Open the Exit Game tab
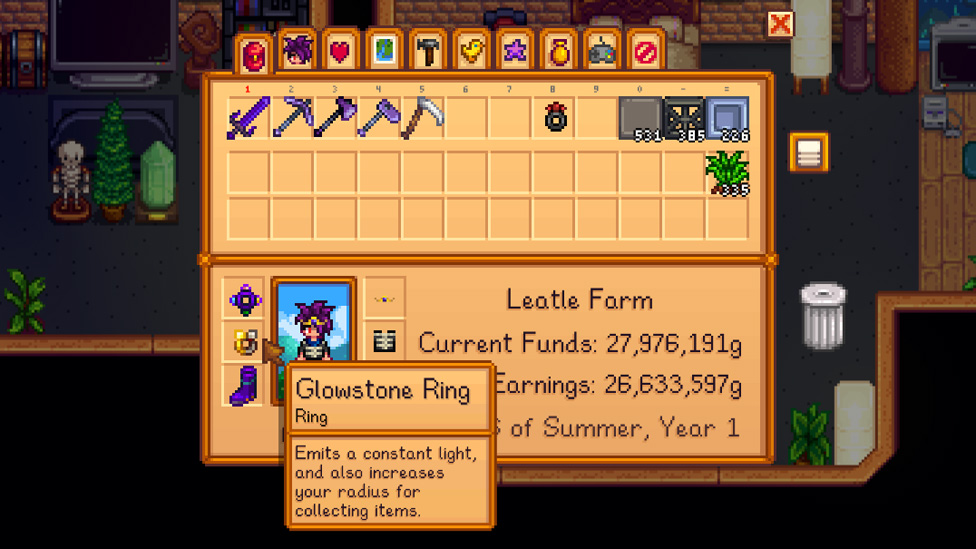Screen dimensions: 976x549 pos(646,51)
